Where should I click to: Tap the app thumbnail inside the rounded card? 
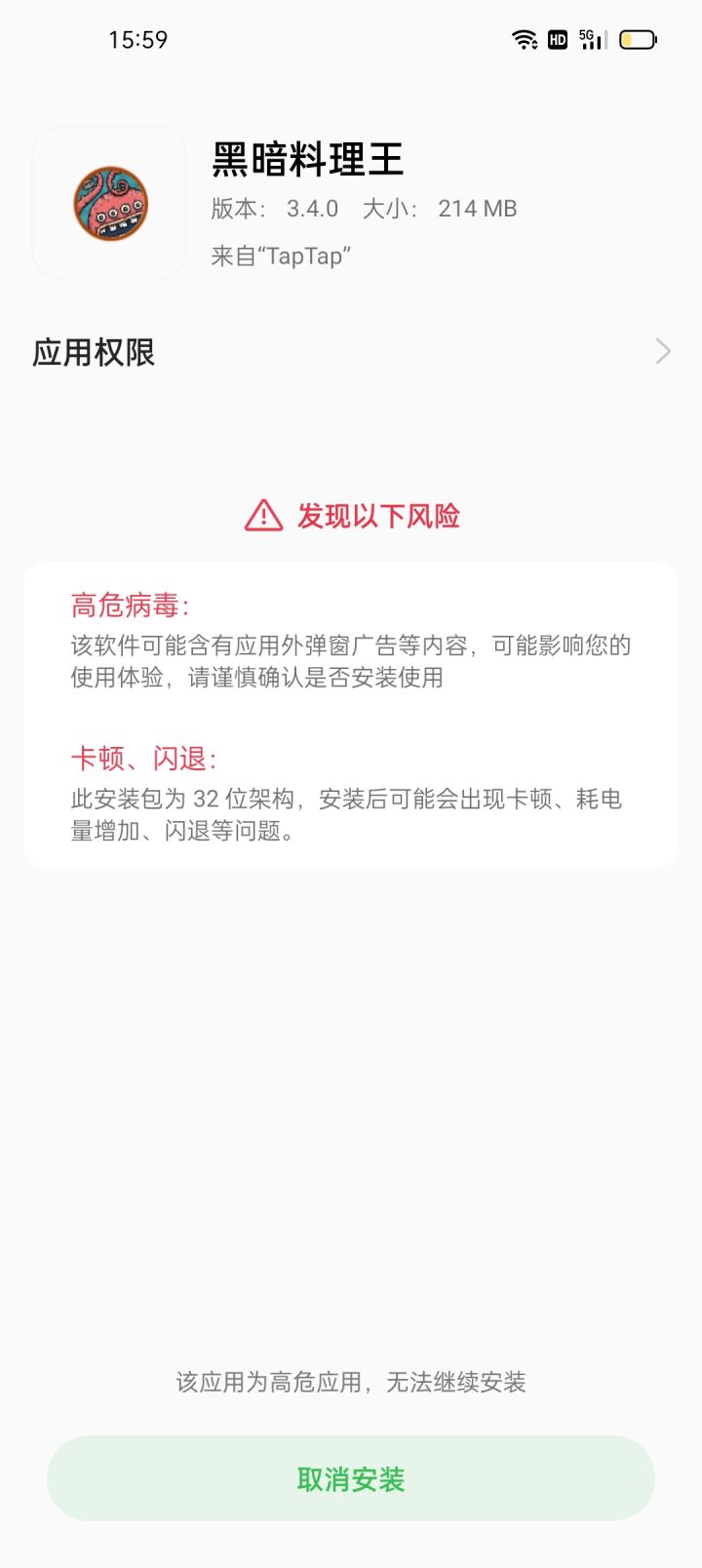pyautogui.click(x=108, y=202)
